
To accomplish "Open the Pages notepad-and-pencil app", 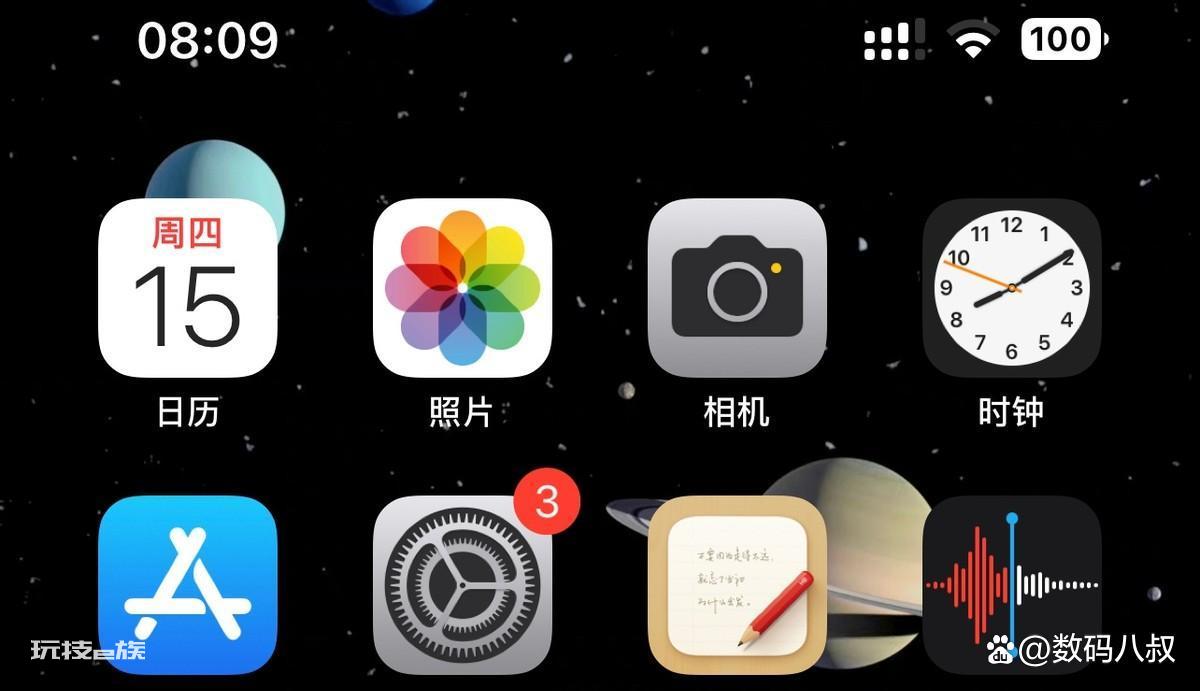I will coord(737,585).
